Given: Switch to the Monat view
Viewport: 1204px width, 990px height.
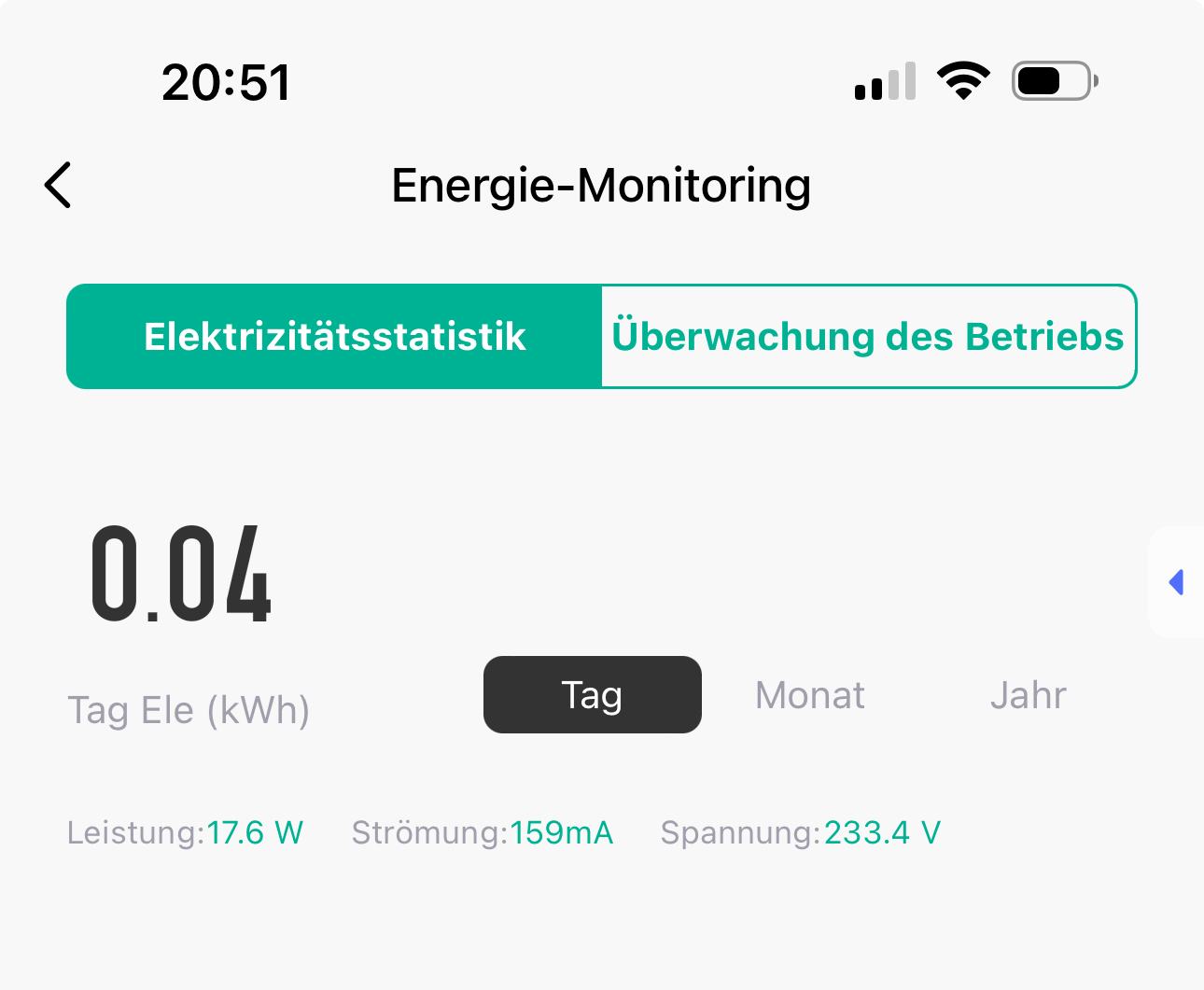Looking at the screenshot, I should click(809, 695).
